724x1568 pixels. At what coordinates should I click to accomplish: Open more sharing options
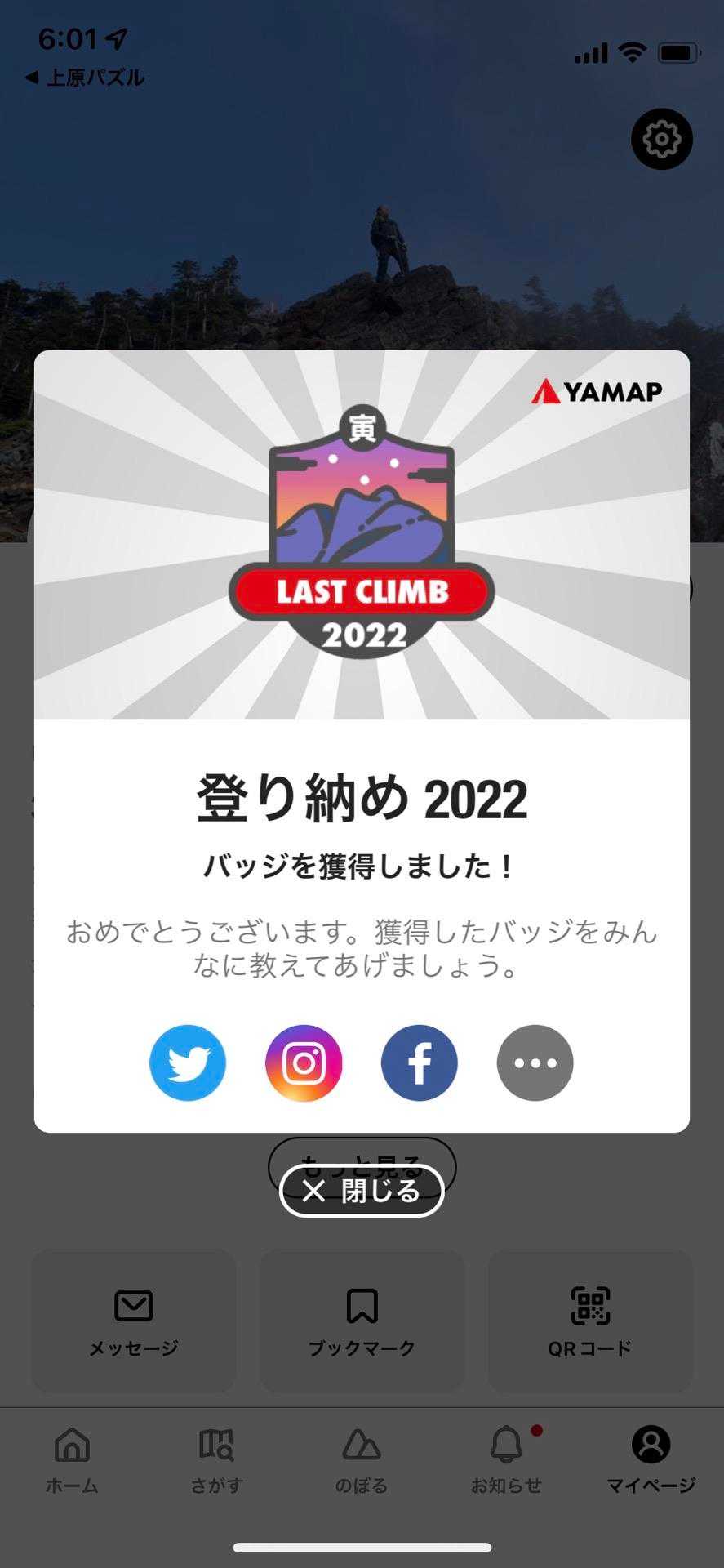535,1062
